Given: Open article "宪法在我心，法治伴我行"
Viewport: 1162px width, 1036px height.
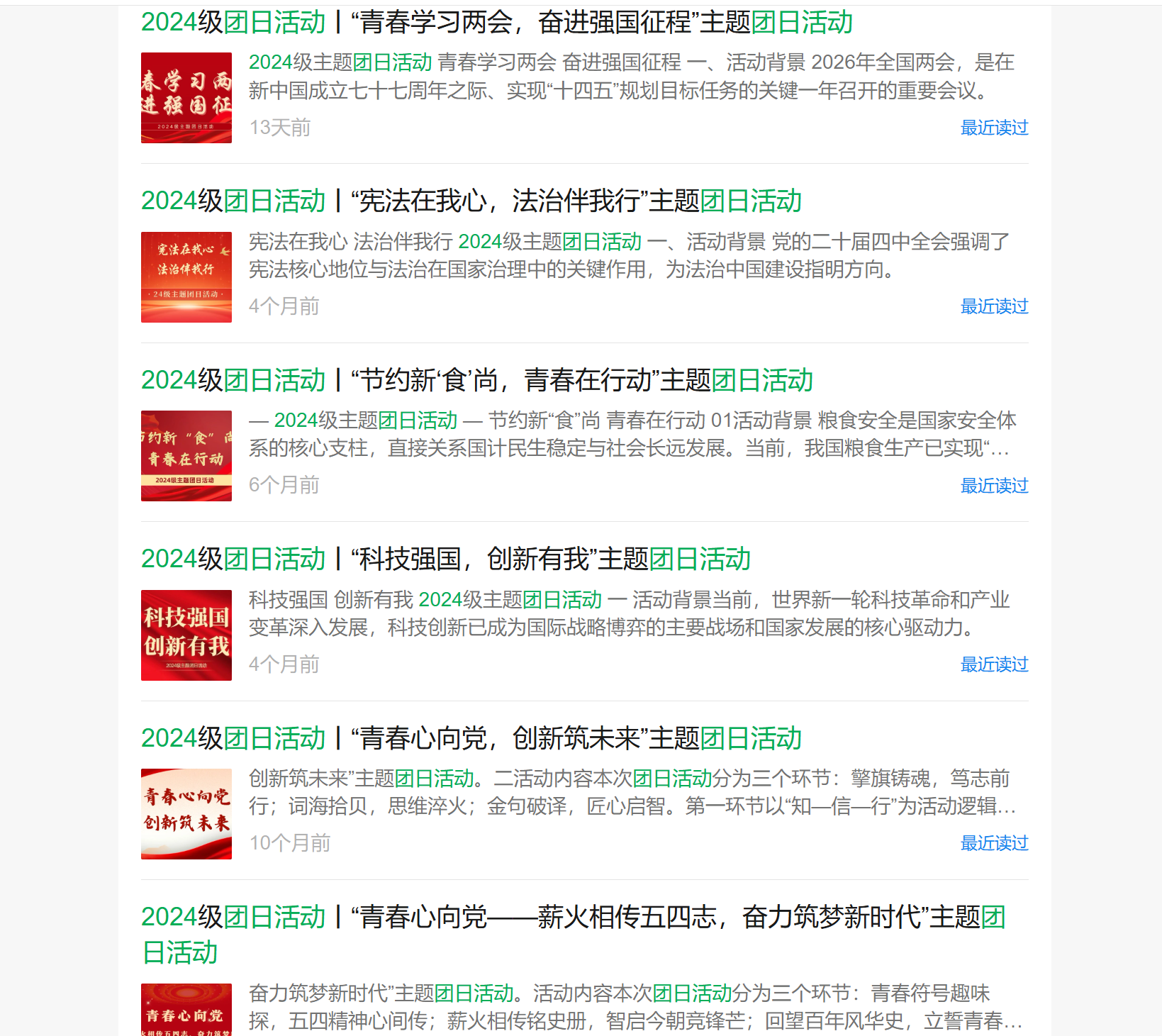Looking at the screenshot, I should point(471,201).
